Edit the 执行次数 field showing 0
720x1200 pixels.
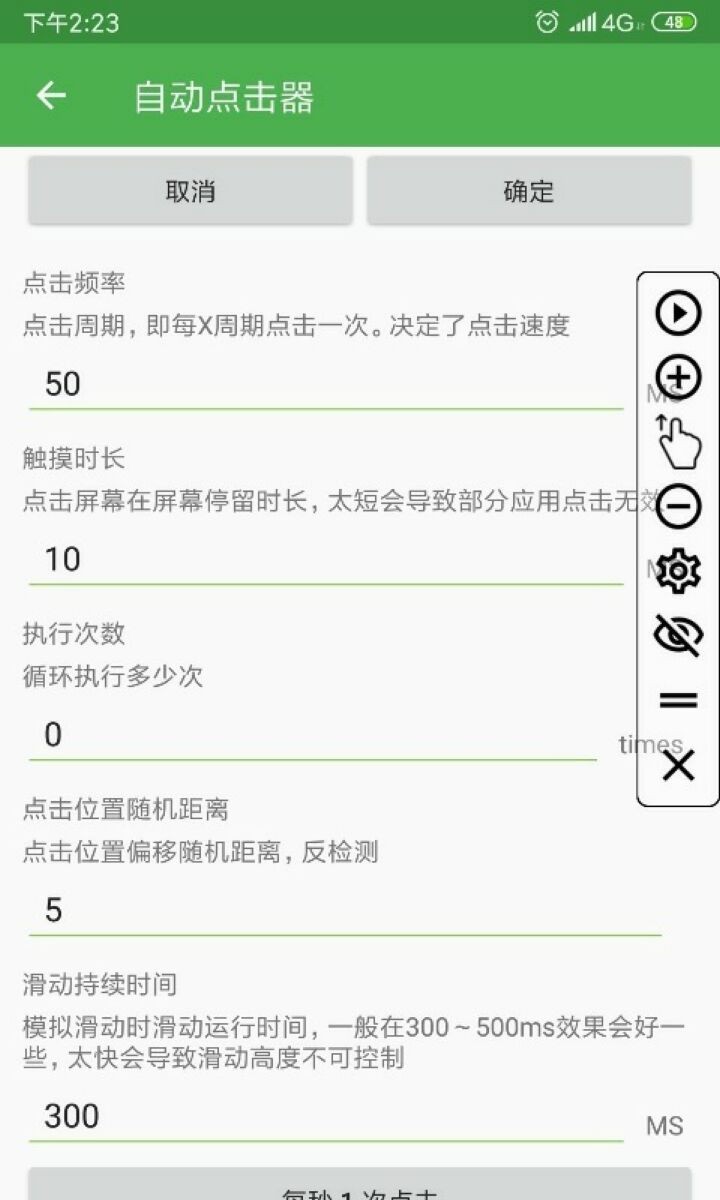(x=312, y=735)
